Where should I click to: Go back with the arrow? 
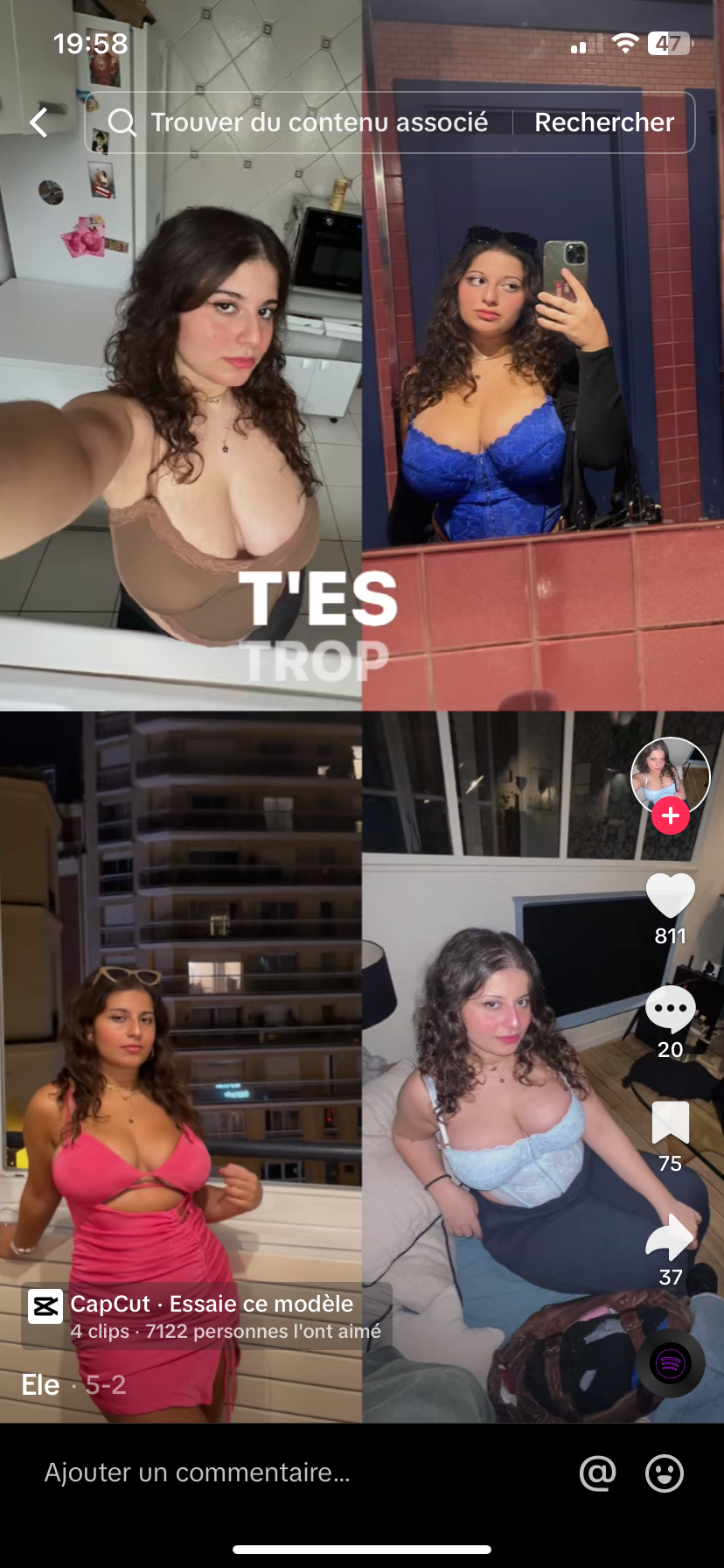pos(38,122)
